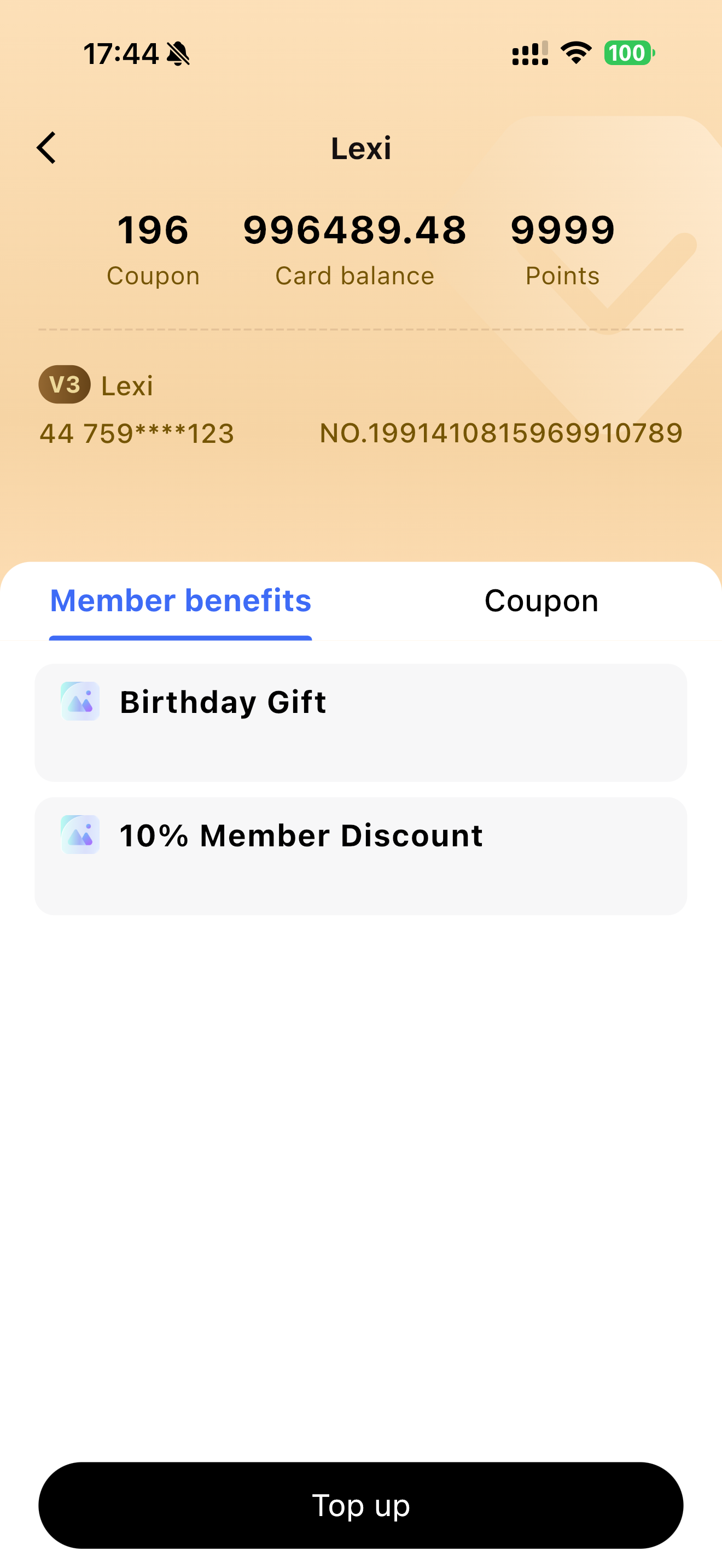Switch to the Coupon tab
The width and height of the screenshot is (722, 1568).
pyautogui.click(x=541, y=601)
